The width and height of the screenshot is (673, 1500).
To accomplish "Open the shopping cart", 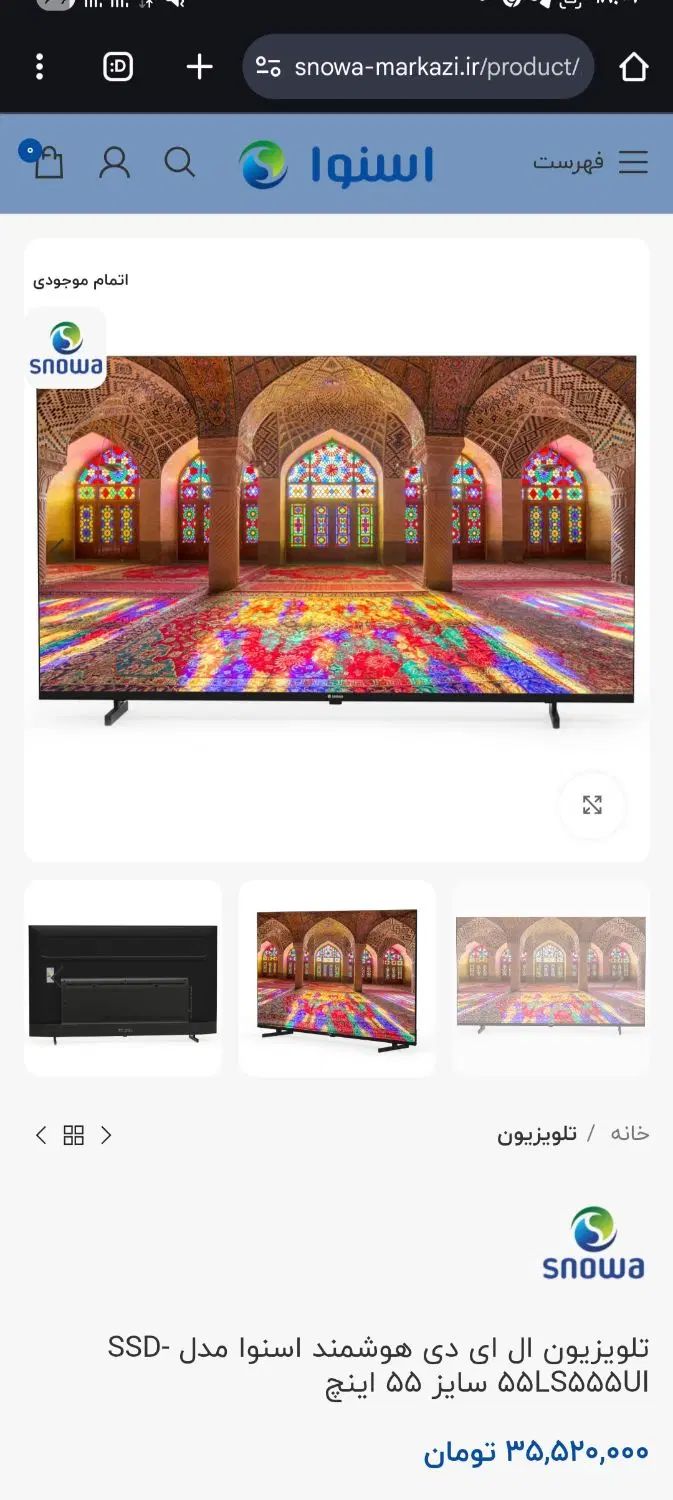I will click(x=47, y=162).
